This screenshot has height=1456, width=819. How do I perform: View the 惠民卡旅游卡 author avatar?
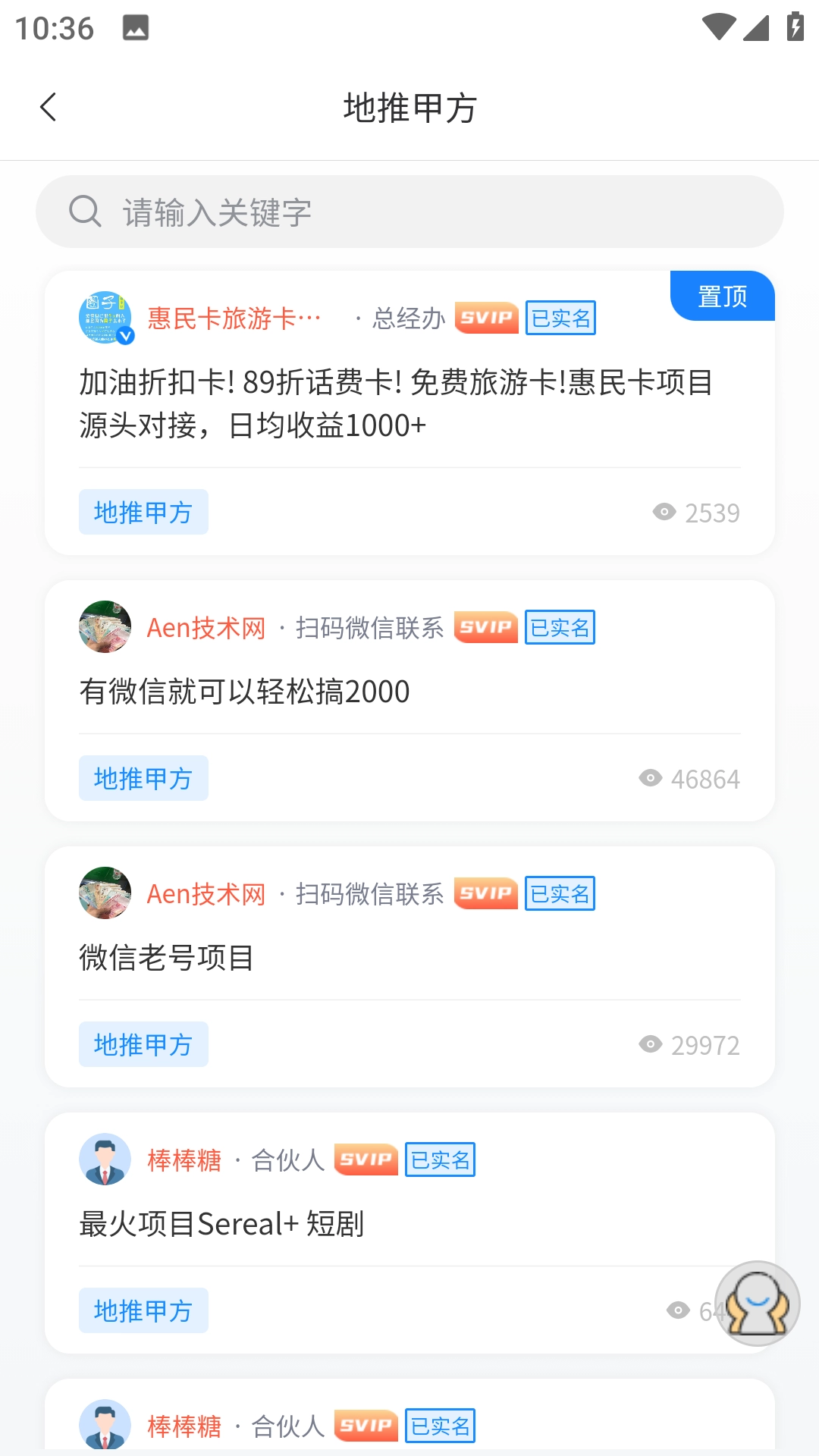click(105, 318)
